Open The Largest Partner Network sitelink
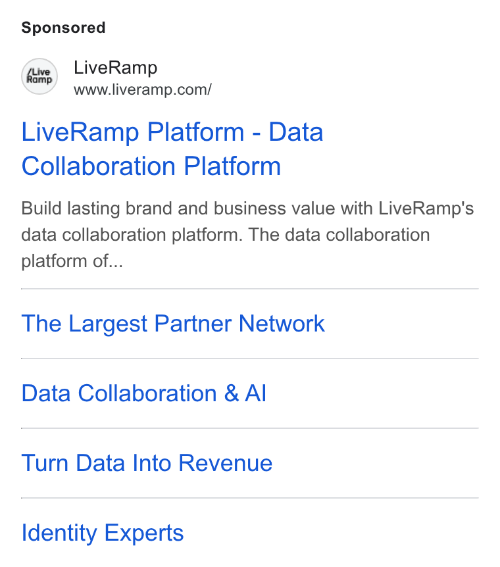Image resolution: width=500 pixels, height=567 pixels. pyautogui.click(x=173, y=323)
